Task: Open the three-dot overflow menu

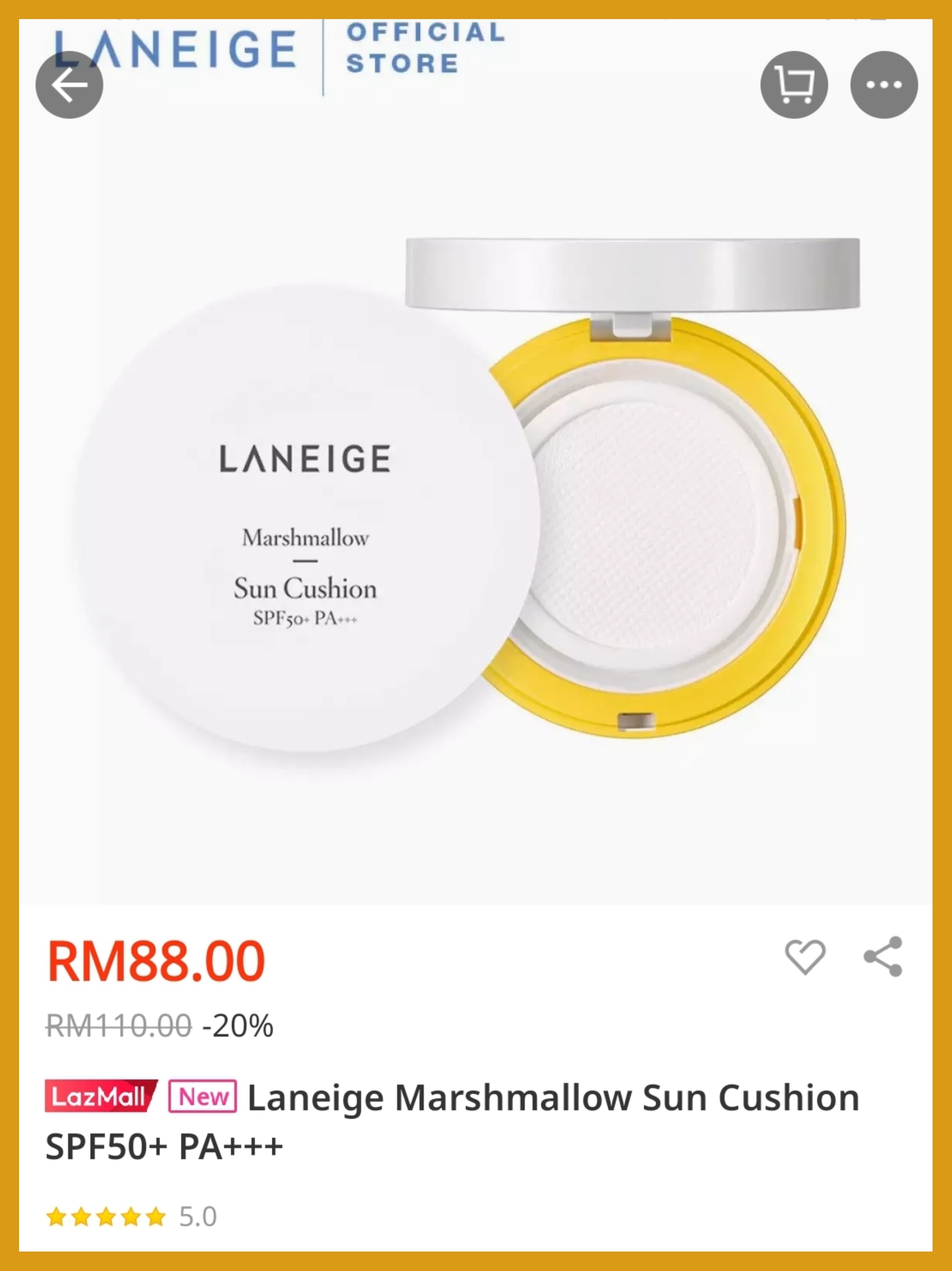Action: click(x=883, y=85)
